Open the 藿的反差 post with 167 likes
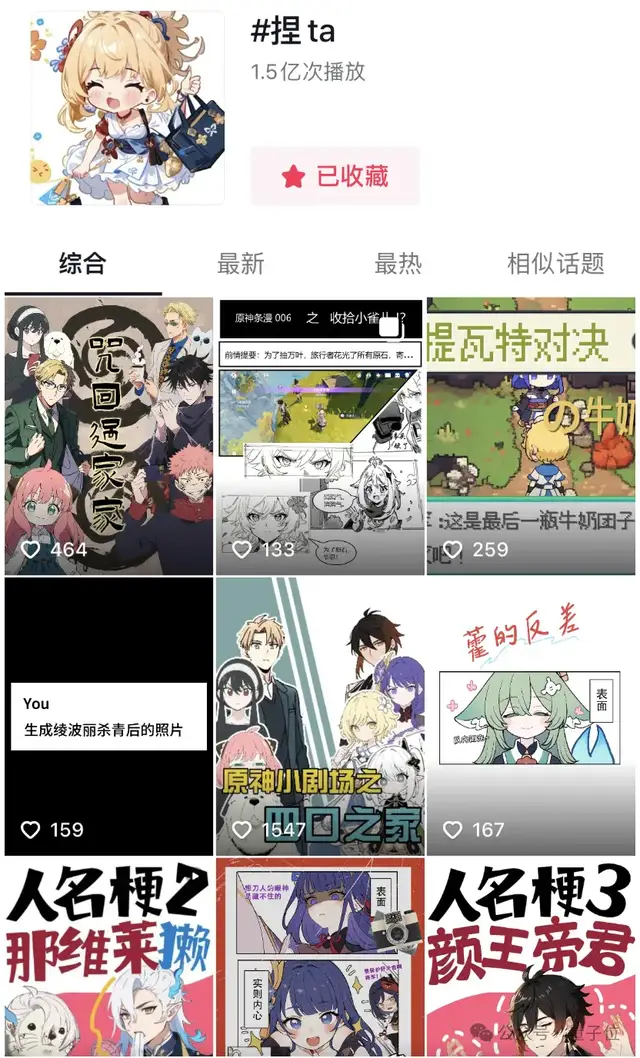The image size is (640, 1058). click(531, 715)
